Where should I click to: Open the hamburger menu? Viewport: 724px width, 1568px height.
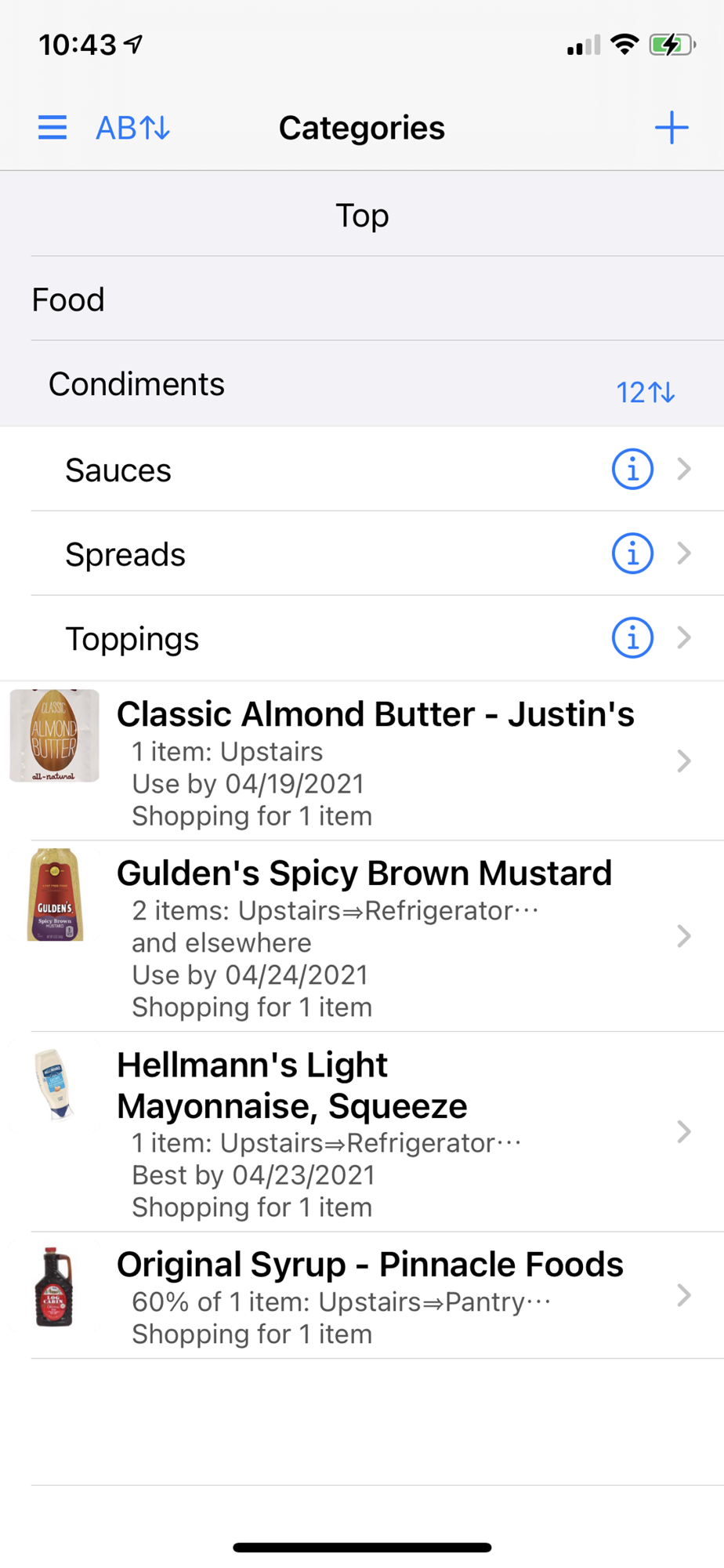[x=52, y=127]
